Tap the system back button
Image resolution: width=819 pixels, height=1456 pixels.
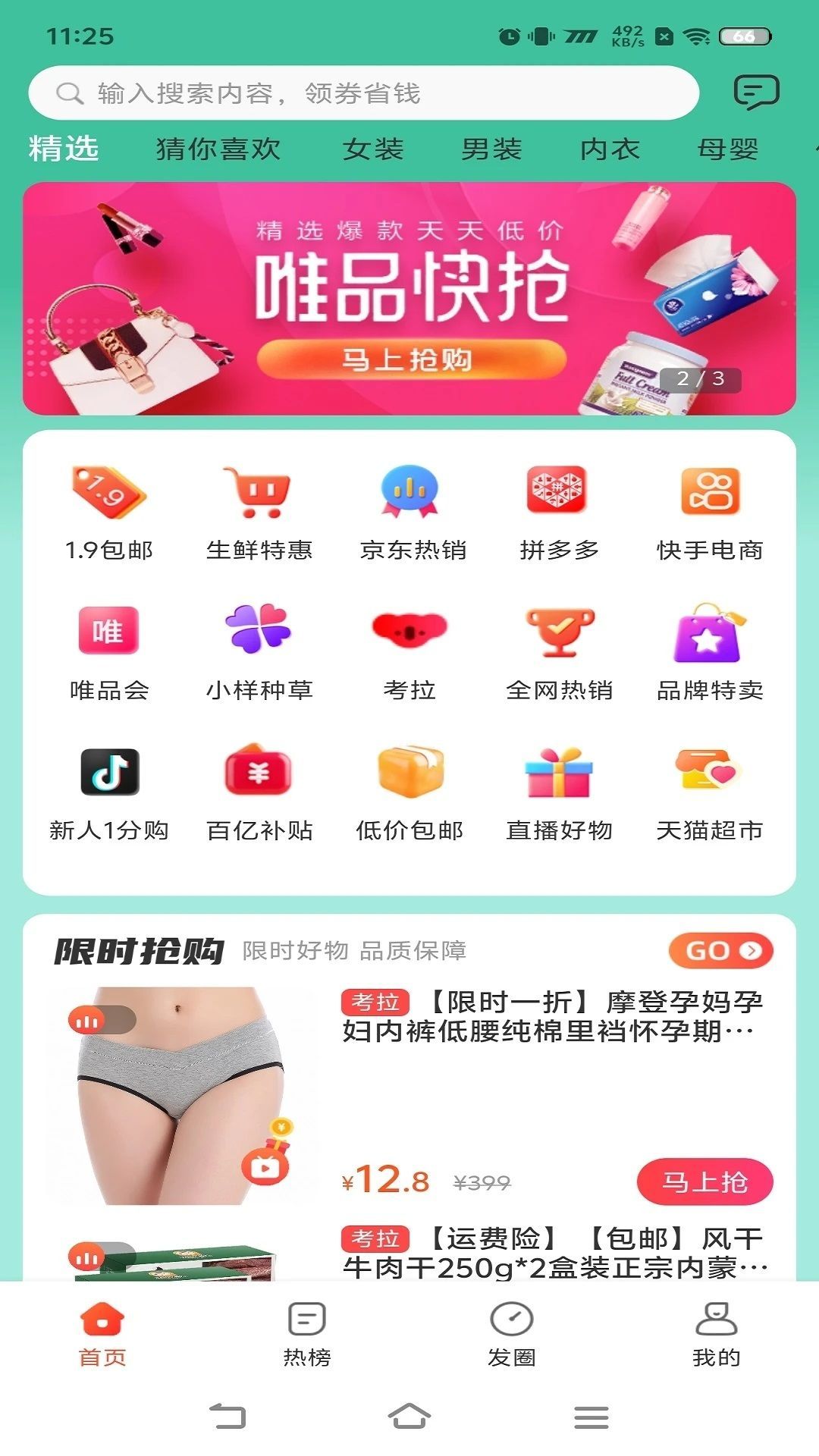tap(227, 1416)
